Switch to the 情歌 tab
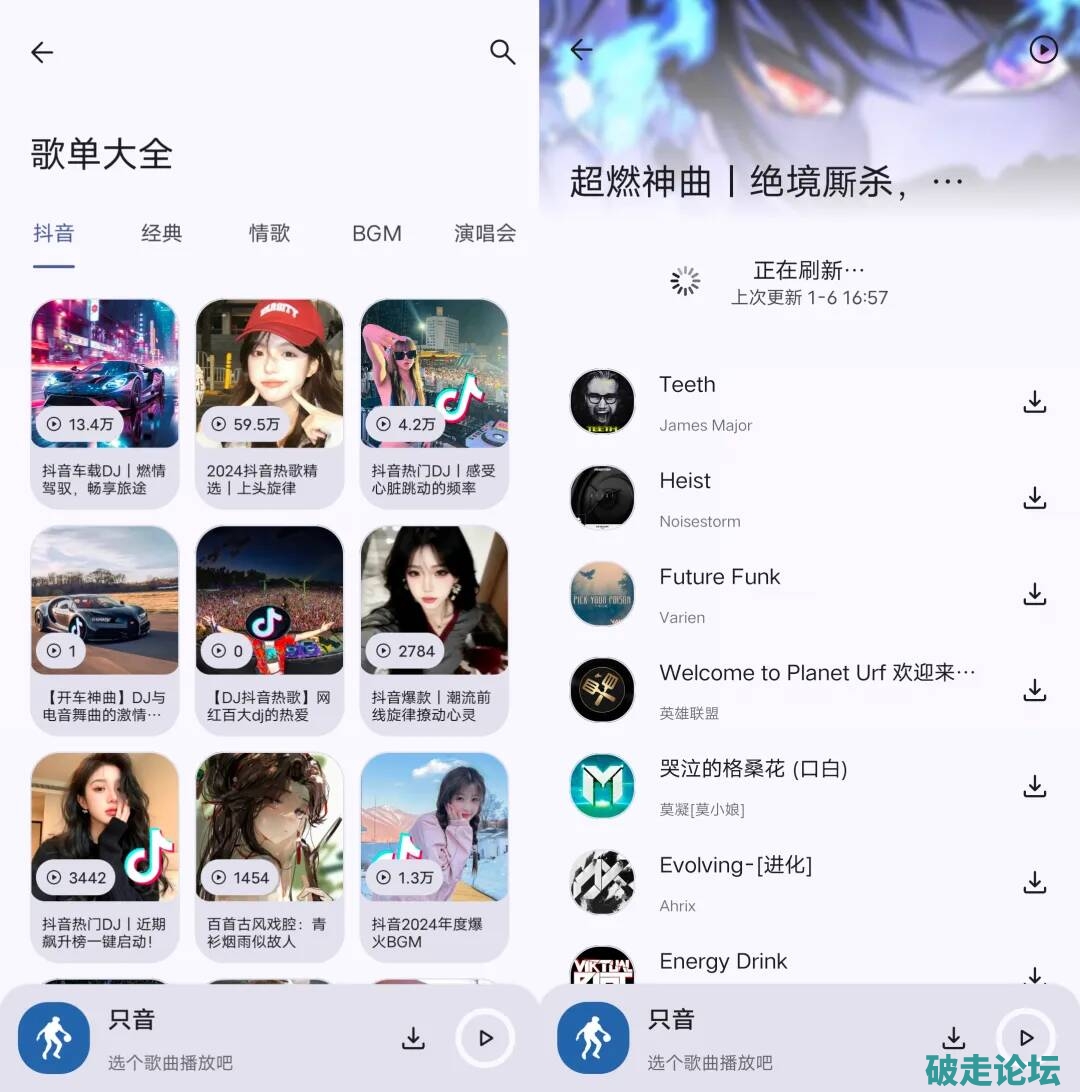 click(269, 234)
